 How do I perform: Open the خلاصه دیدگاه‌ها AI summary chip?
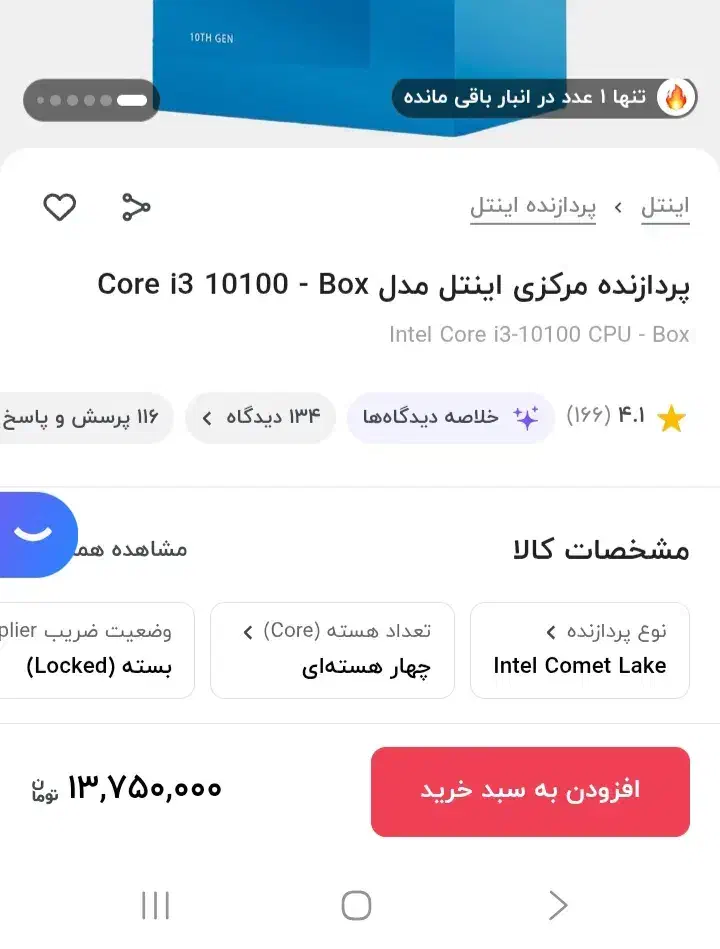click(450, 417)
